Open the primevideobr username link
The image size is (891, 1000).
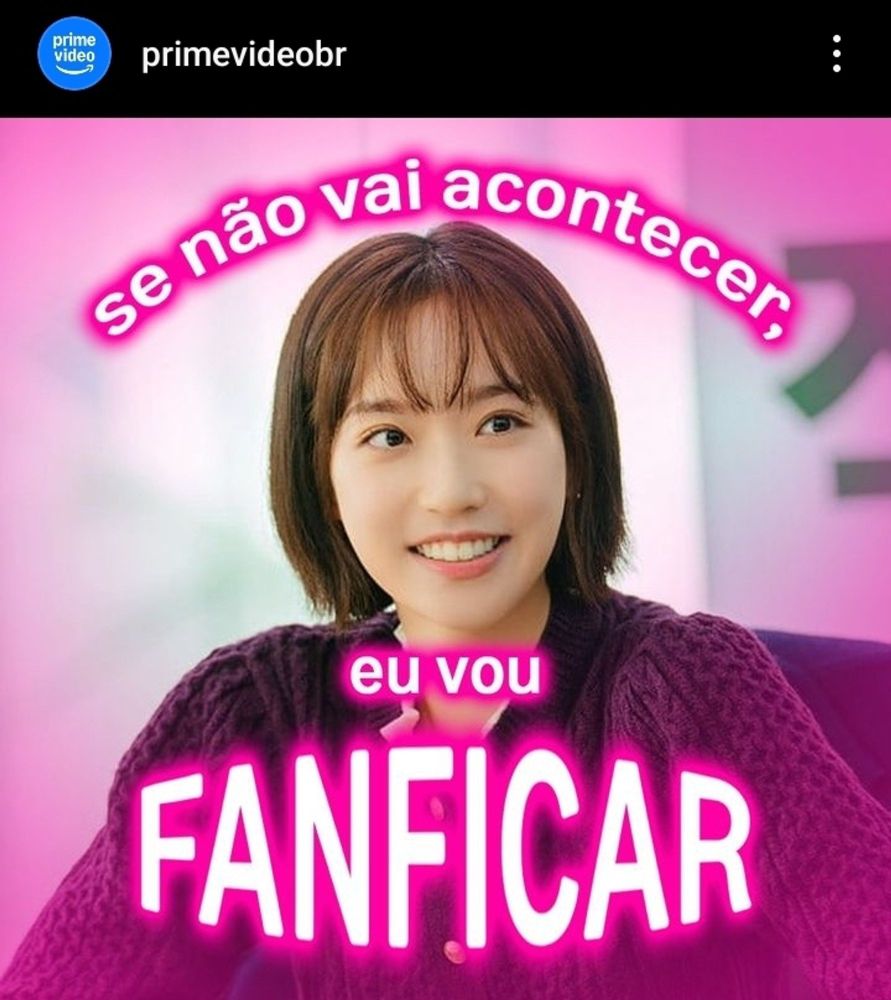243,55
